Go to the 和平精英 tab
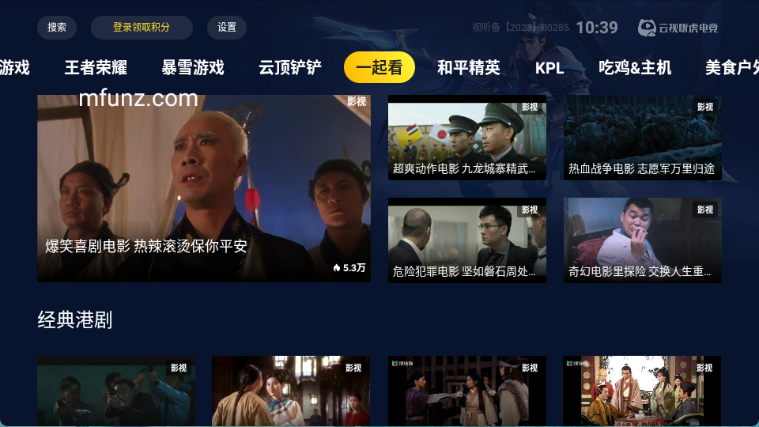 coord(468,68)
